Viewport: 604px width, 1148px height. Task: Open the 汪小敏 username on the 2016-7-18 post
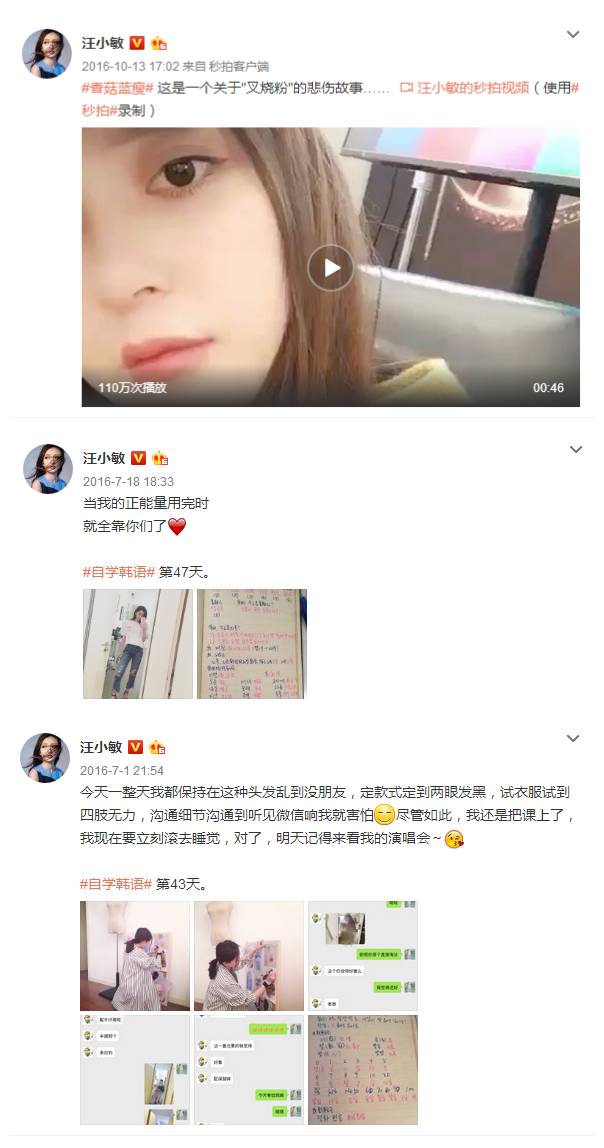[101, 458]
